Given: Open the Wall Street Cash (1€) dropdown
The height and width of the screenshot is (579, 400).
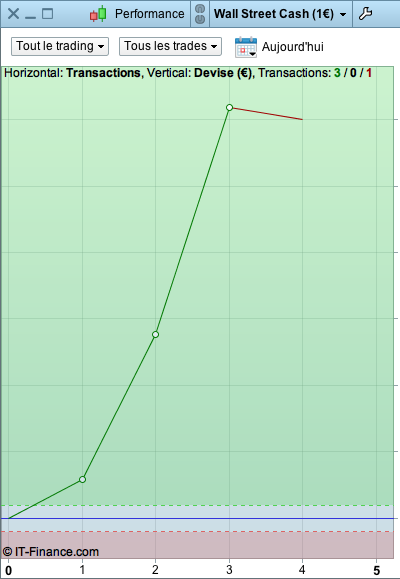Looking at the screenshot, I should pyautogui.click(x=281, y=14).
